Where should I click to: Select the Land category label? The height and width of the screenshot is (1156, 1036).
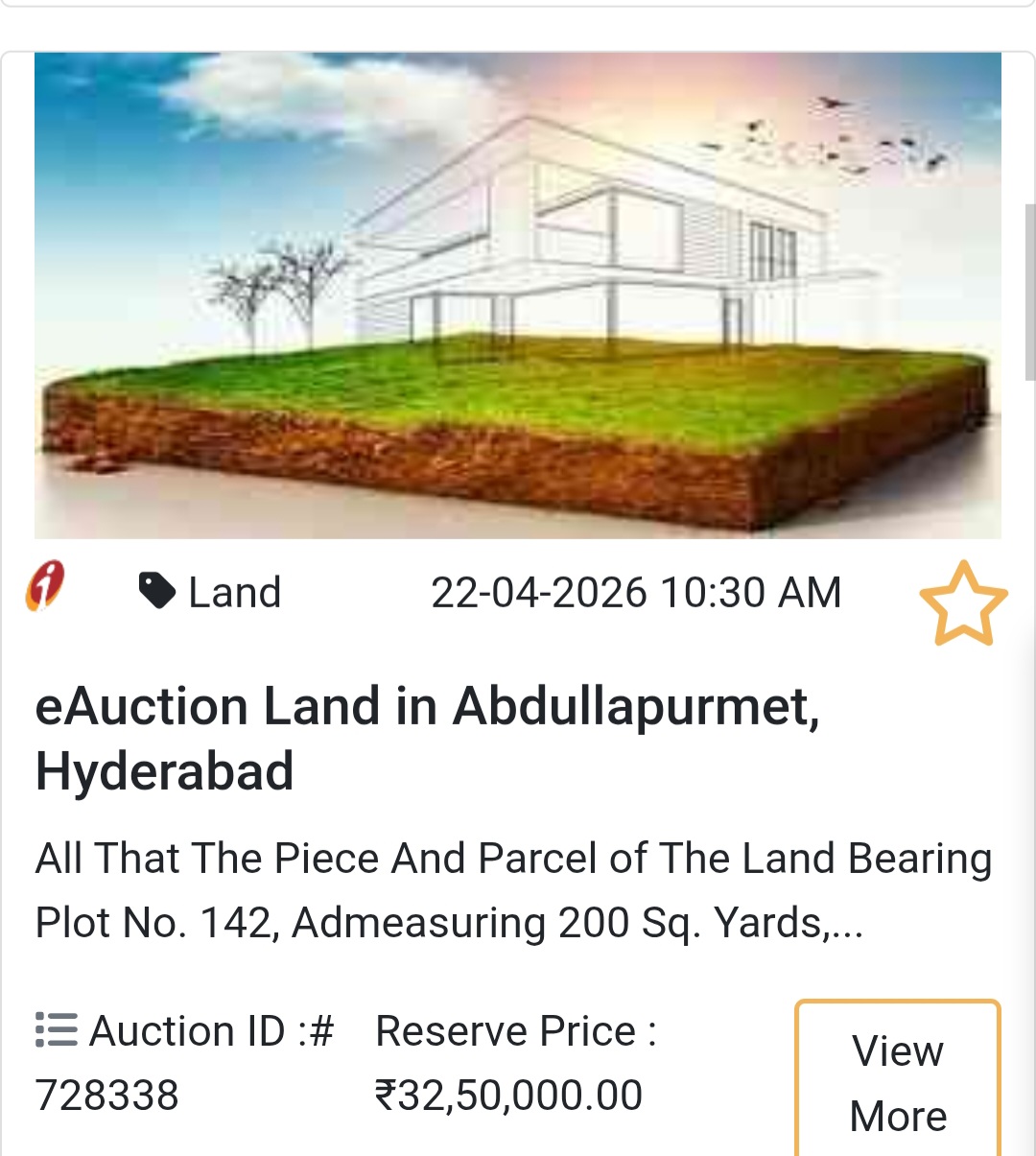pos(235,591)
